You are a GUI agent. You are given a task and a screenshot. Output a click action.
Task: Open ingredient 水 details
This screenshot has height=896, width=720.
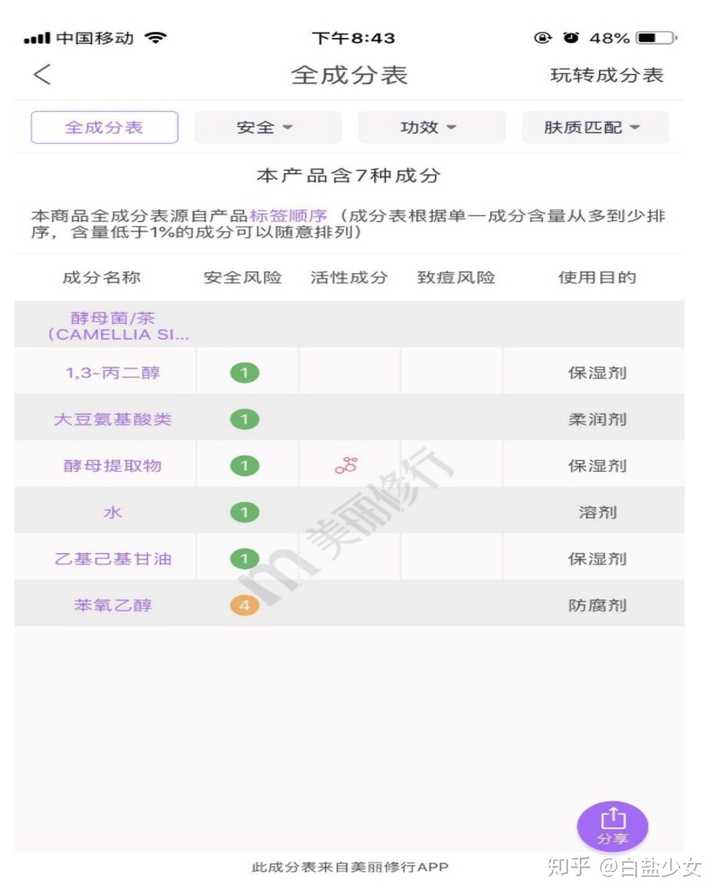[x=112, y=512]
